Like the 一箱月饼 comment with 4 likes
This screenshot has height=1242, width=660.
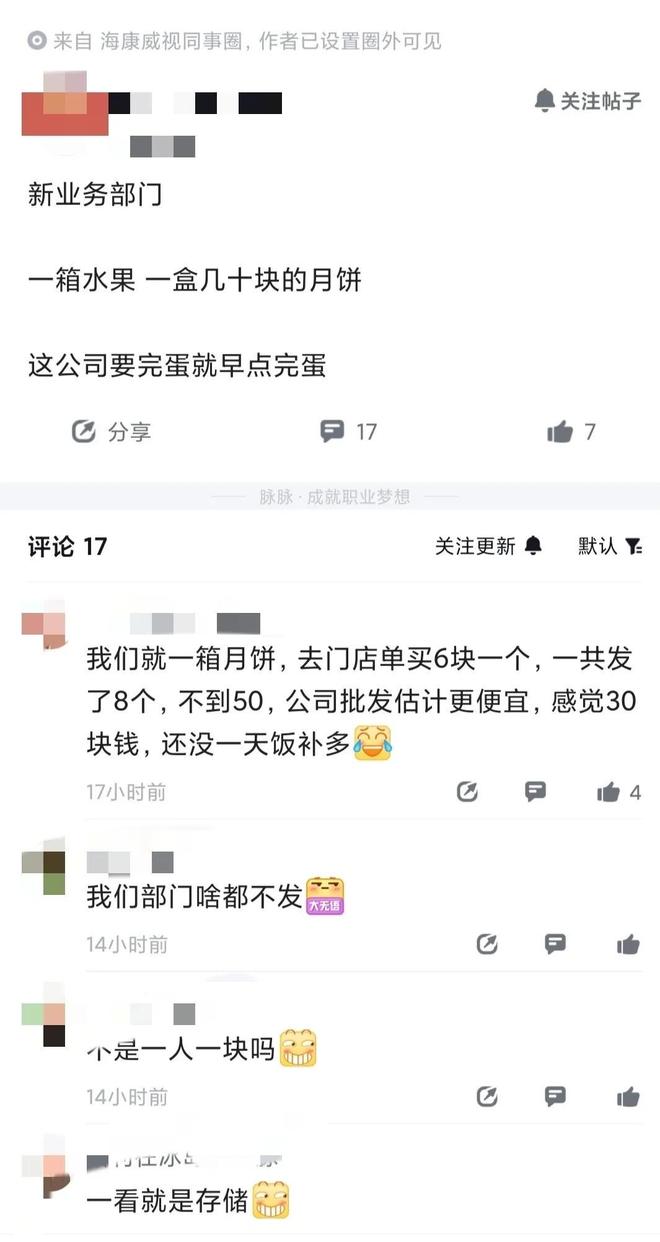tap(618, 792)
